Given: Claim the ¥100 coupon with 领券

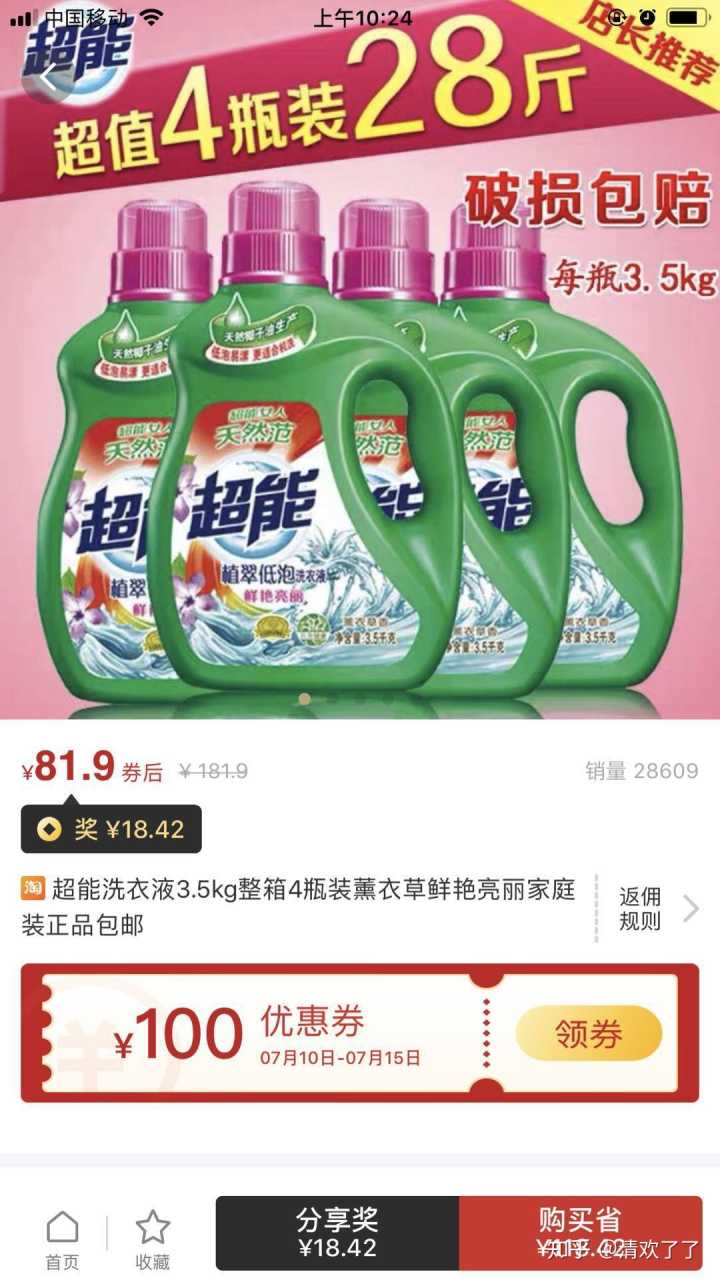Looking at the screenshot, I should tap(589, 1034).
